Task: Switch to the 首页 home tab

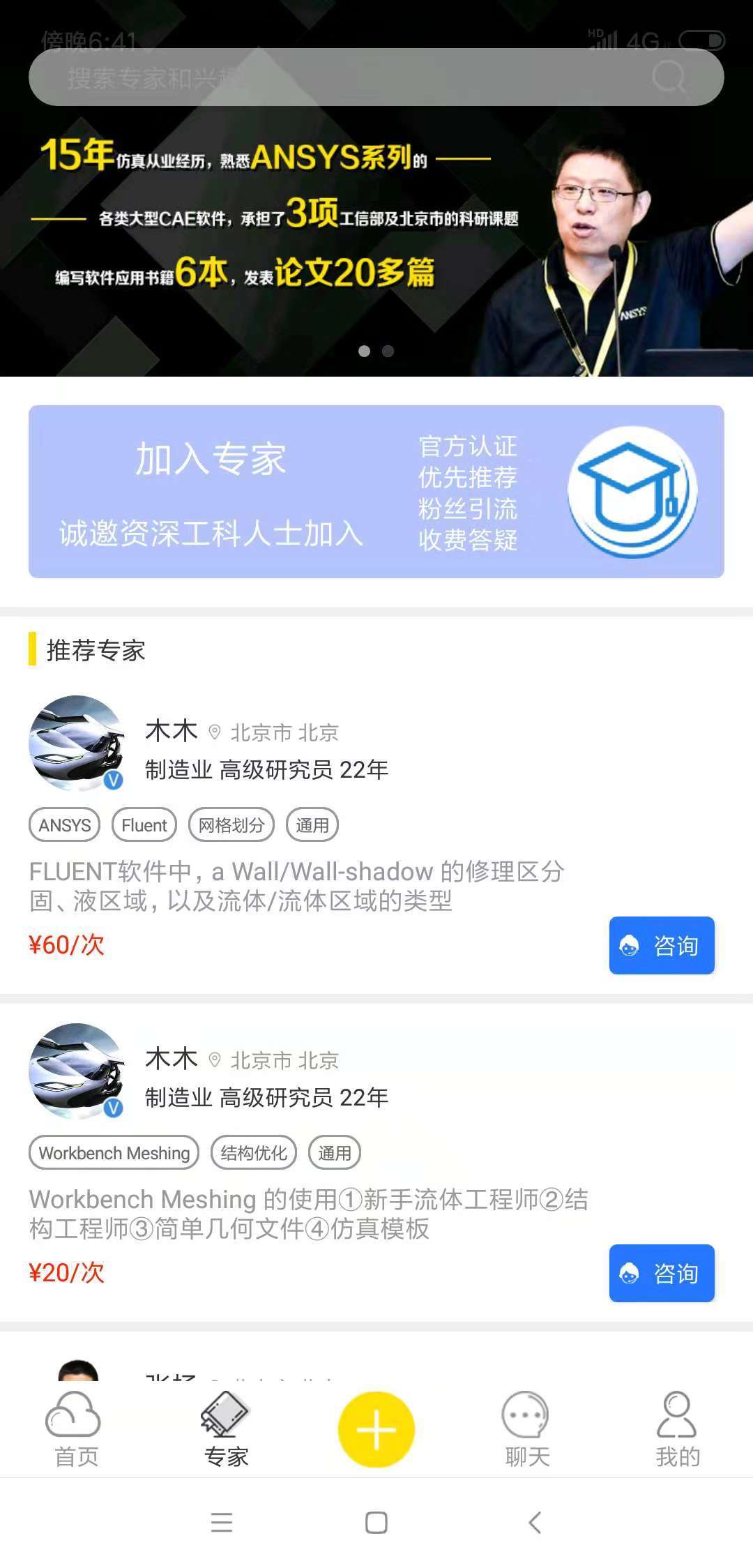Action: [x=75, y=1430]
